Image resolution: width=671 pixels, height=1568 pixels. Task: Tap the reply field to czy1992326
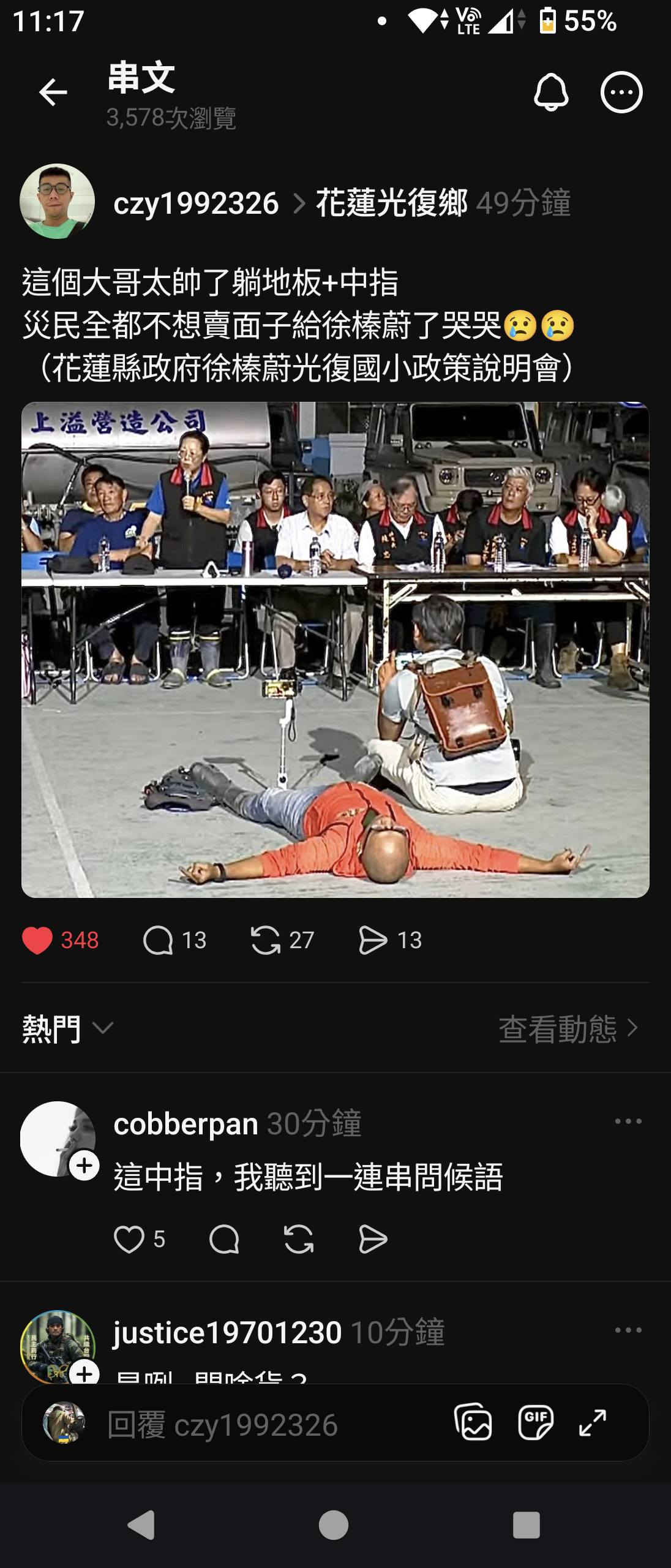click(x=245, y=1425)
